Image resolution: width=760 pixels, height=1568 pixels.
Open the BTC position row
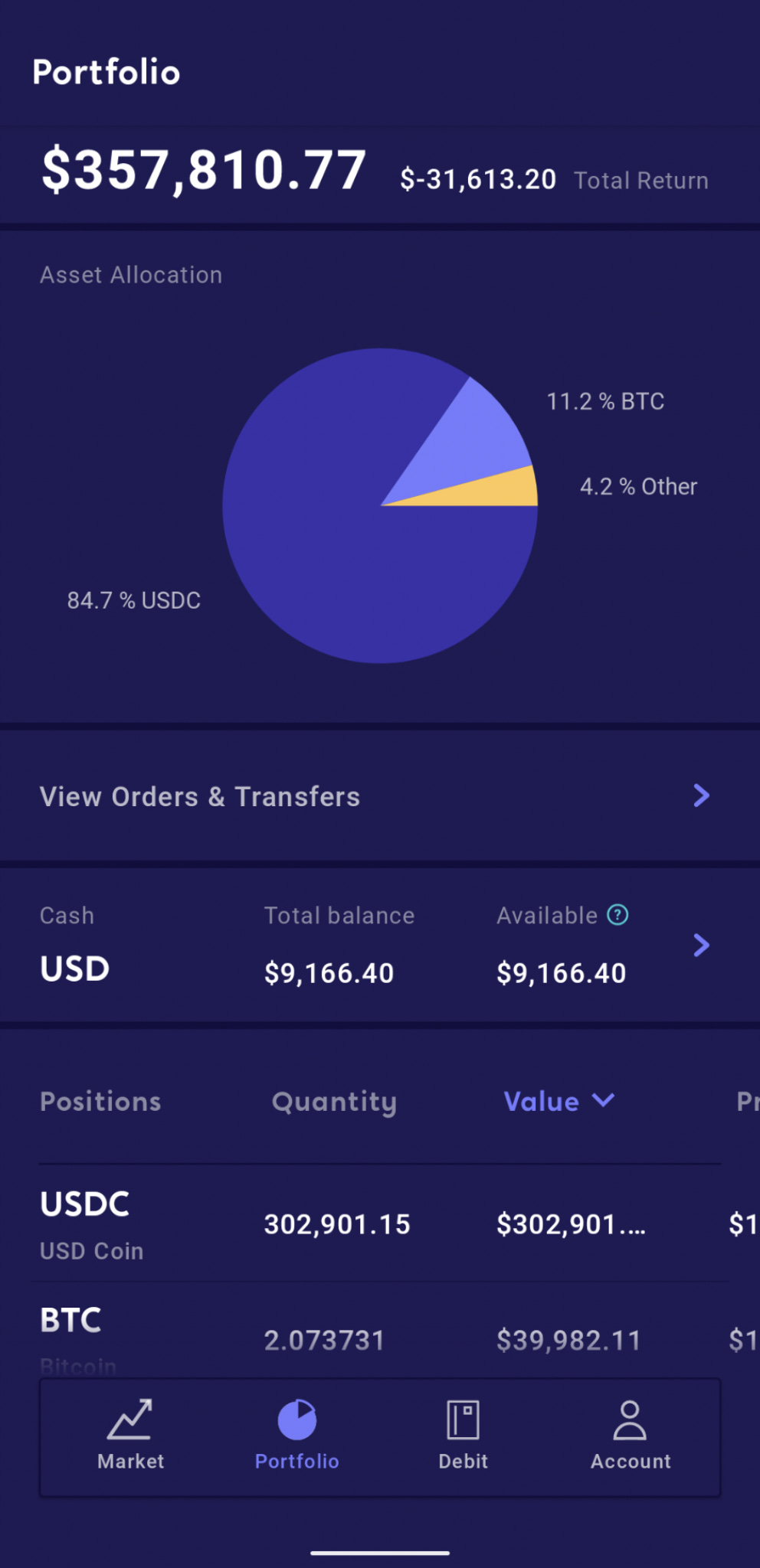click(x=380, y=1331)
